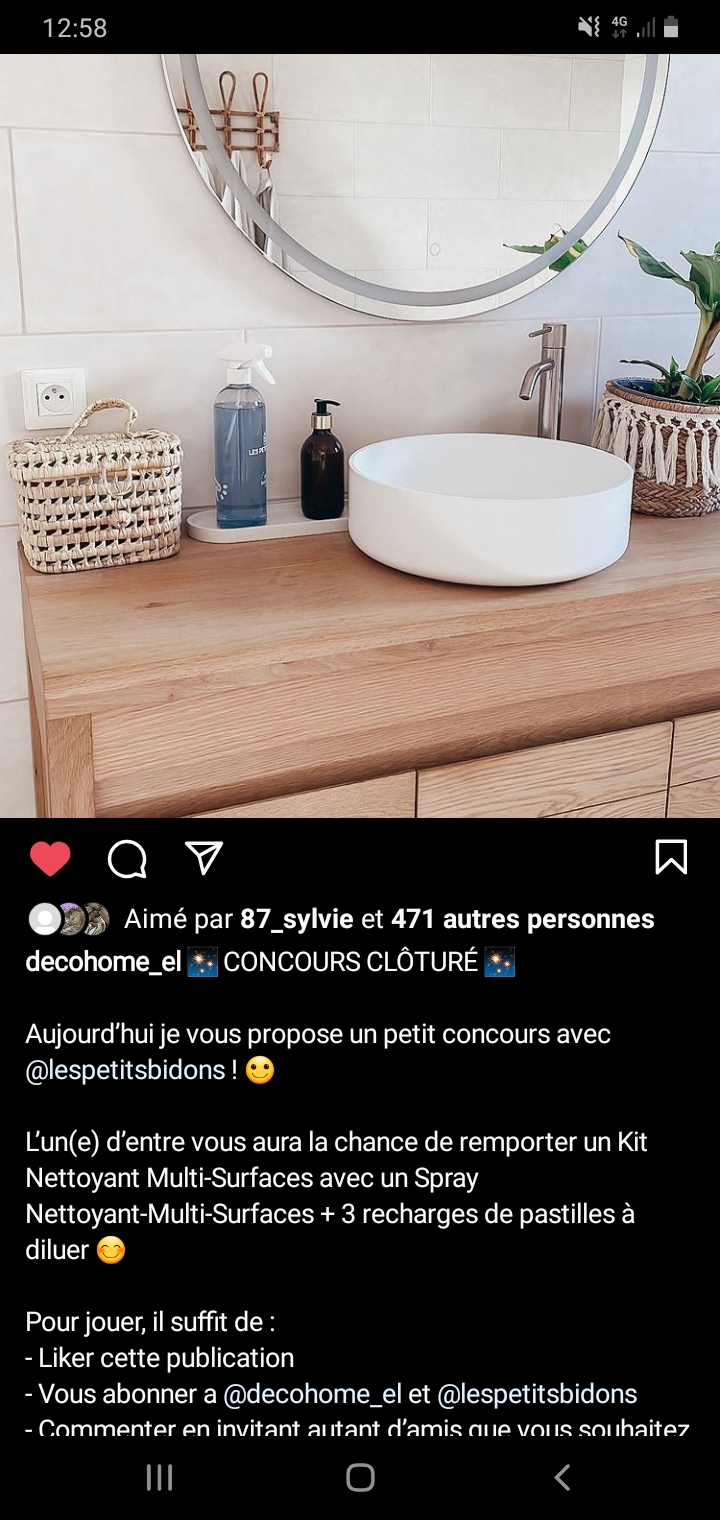Open comments with the speech bubble icon
Image resolution: width=720 pixels, height=1520 pixels.
tap(127, 858)
